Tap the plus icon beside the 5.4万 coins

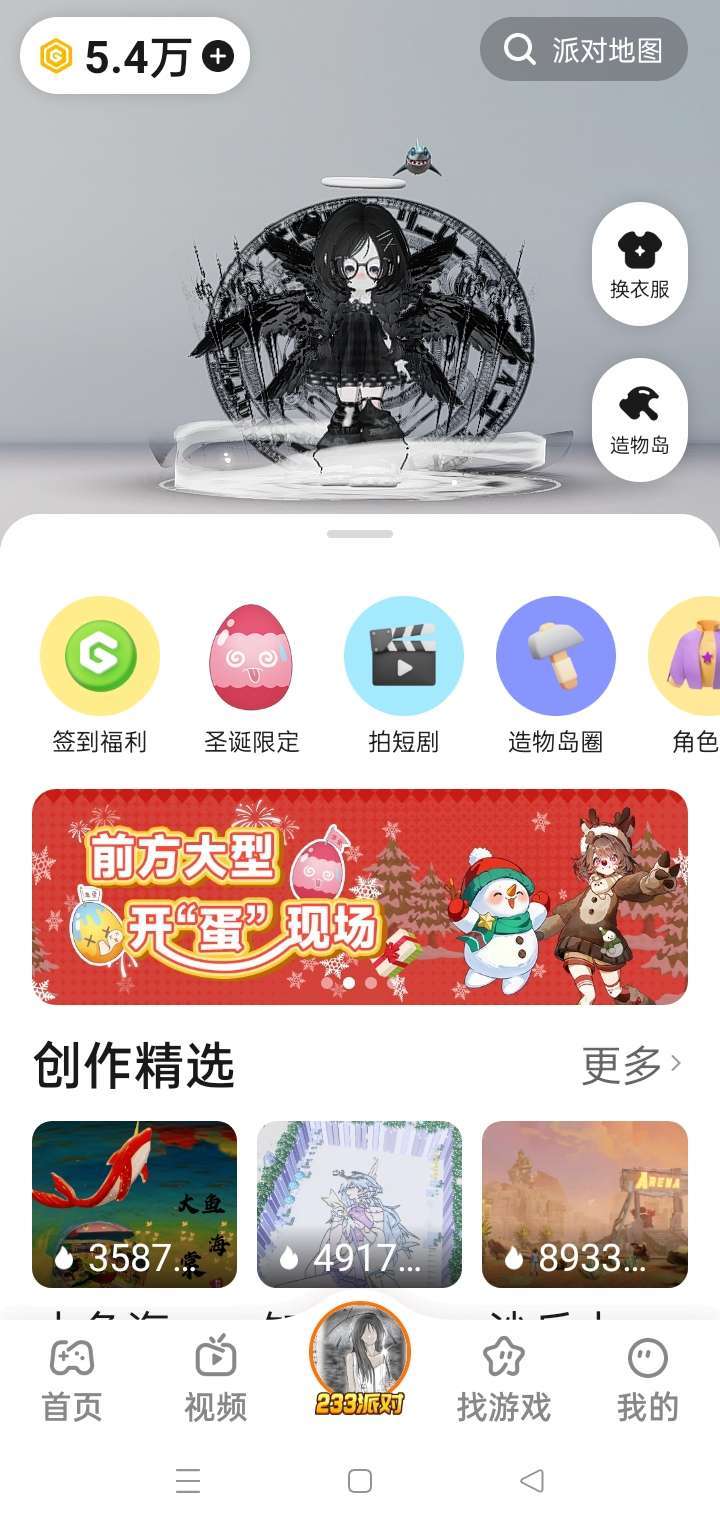tap(218, 57)
